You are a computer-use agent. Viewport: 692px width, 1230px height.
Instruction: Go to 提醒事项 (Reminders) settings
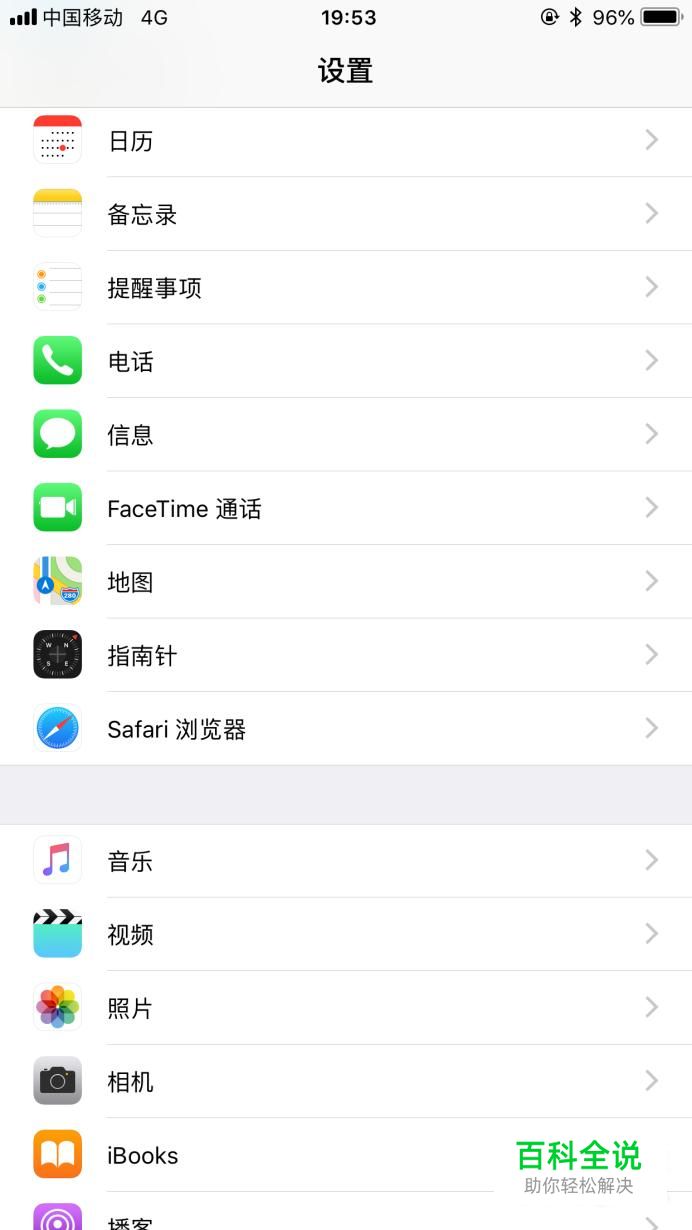click(x=154, y=289)
